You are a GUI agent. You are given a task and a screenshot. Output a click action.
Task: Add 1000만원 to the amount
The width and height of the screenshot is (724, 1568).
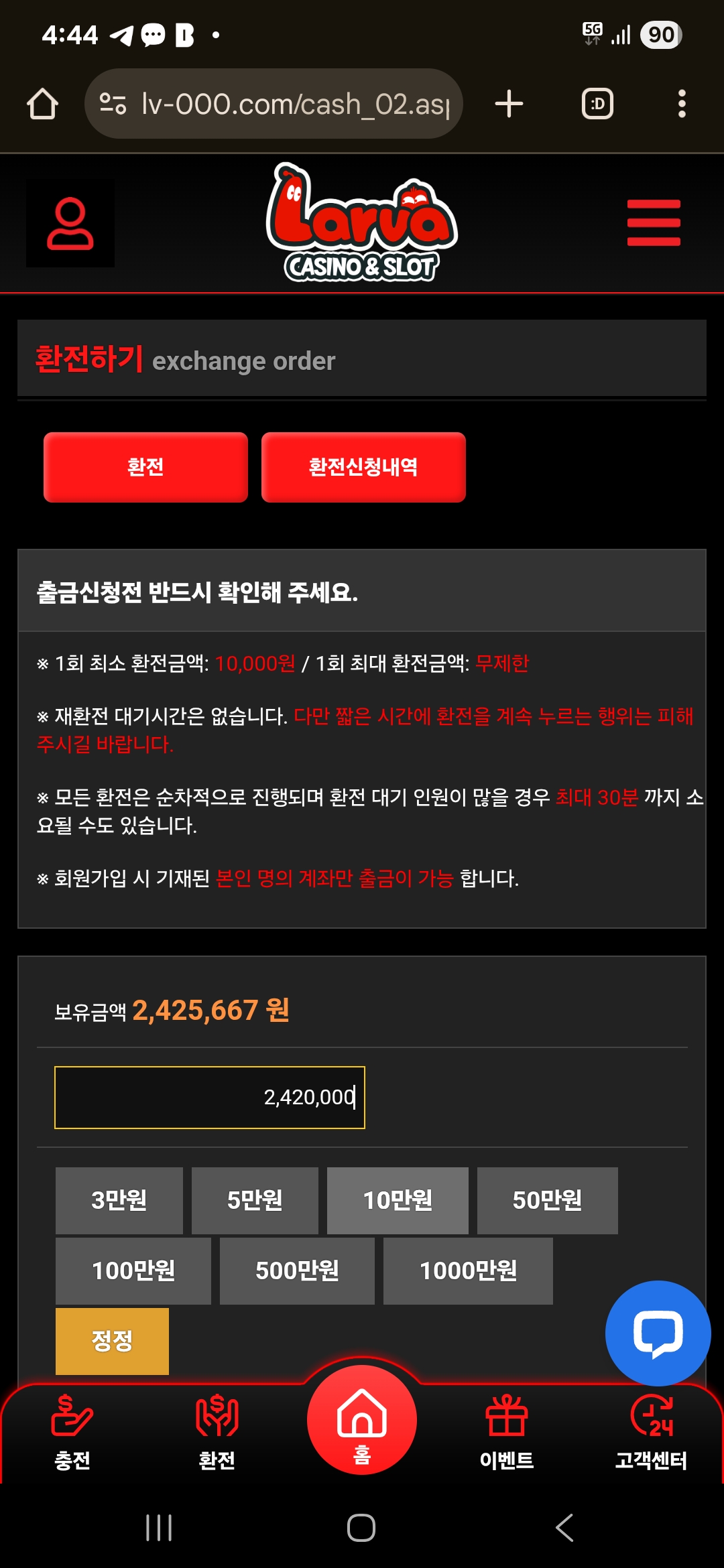pos(468,1270)
